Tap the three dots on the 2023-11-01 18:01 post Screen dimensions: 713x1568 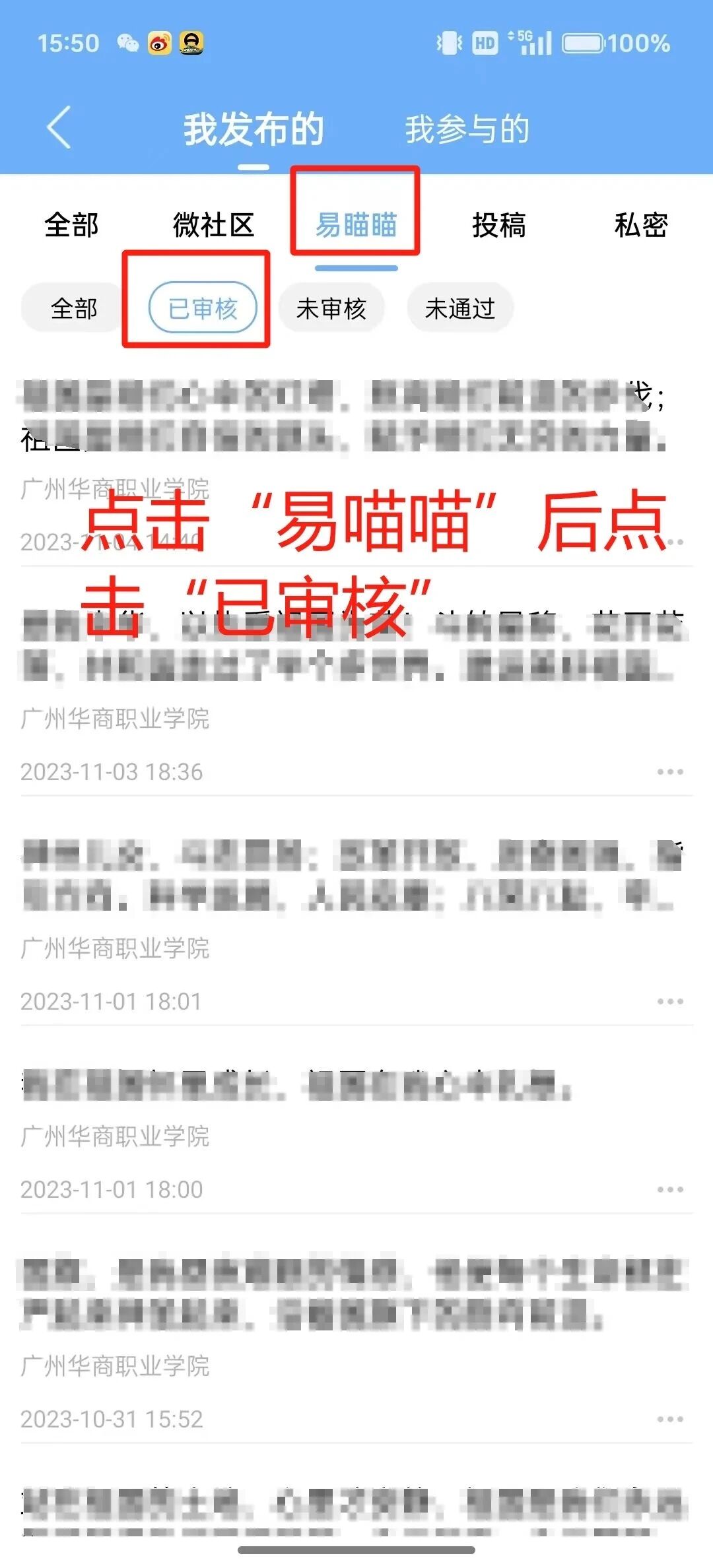point(669,1001)
